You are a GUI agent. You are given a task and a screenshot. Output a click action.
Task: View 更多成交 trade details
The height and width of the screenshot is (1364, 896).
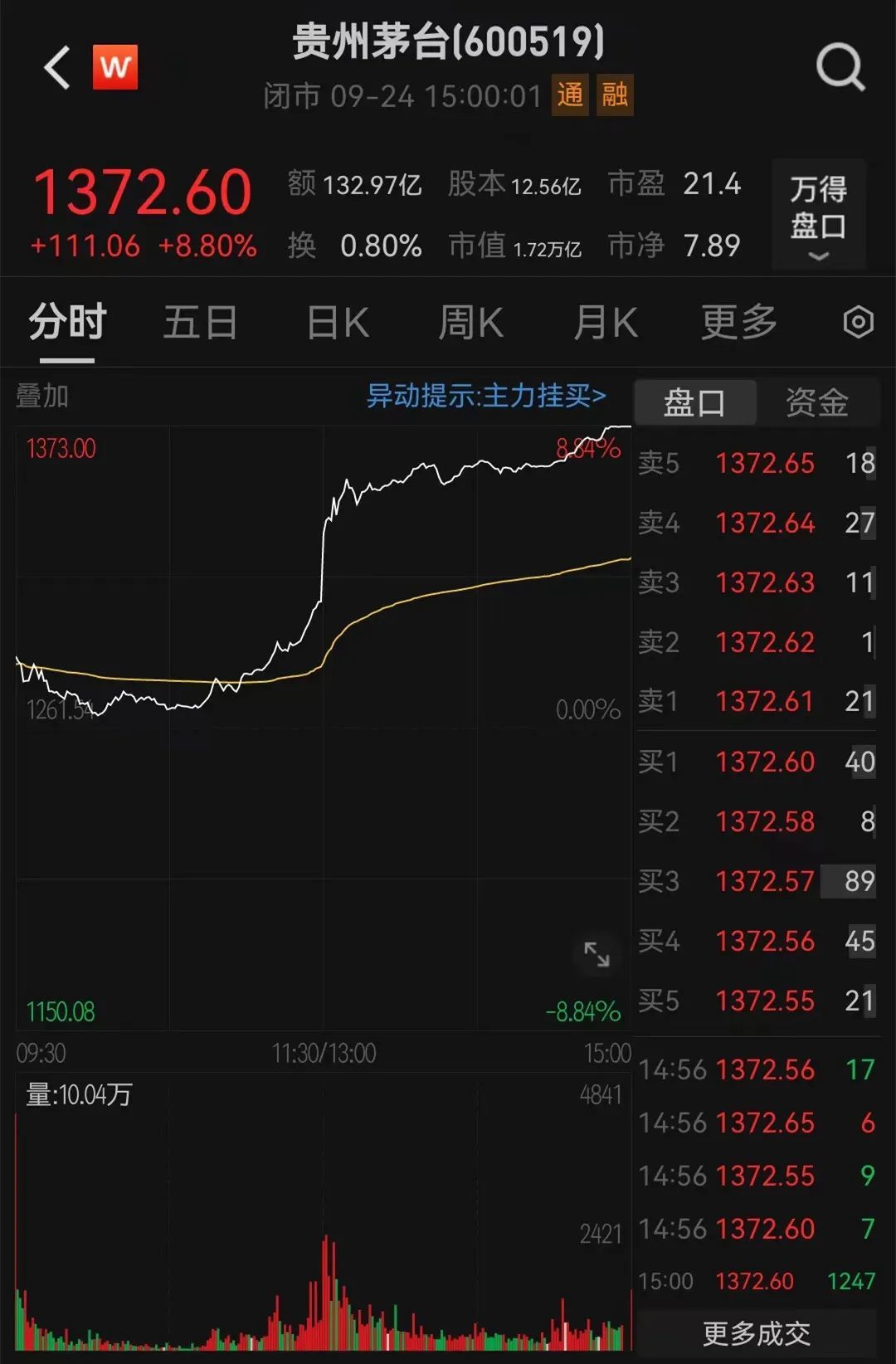[x=756, y=1333]
